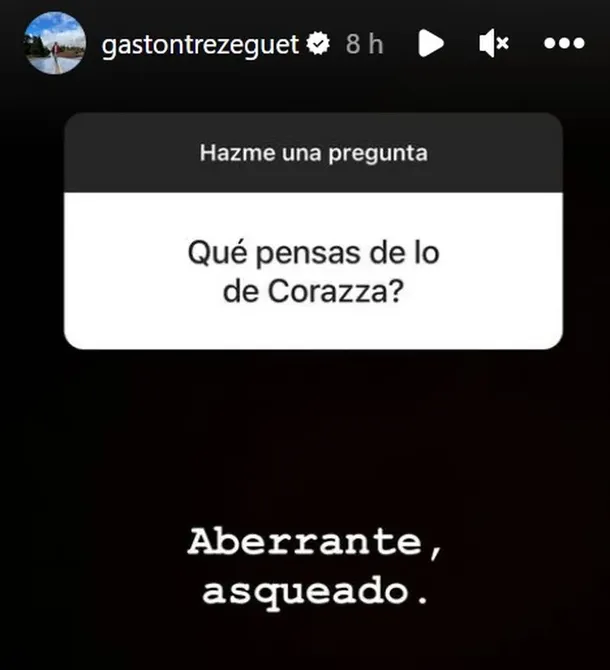Resume story playback with play button
Screen dimensions: 610x670
tap(430, 43)
